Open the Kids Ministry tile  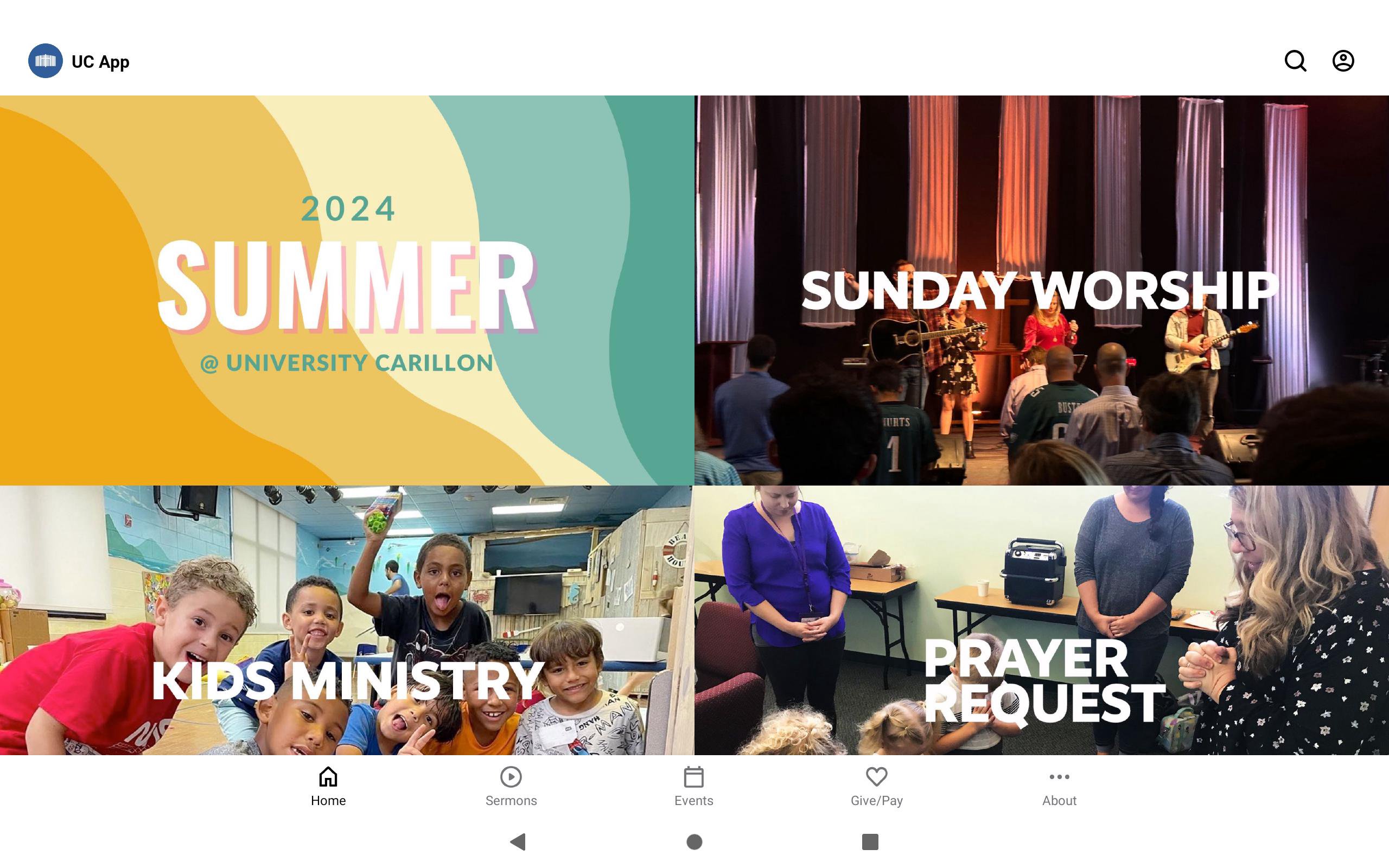pos(347,620)
